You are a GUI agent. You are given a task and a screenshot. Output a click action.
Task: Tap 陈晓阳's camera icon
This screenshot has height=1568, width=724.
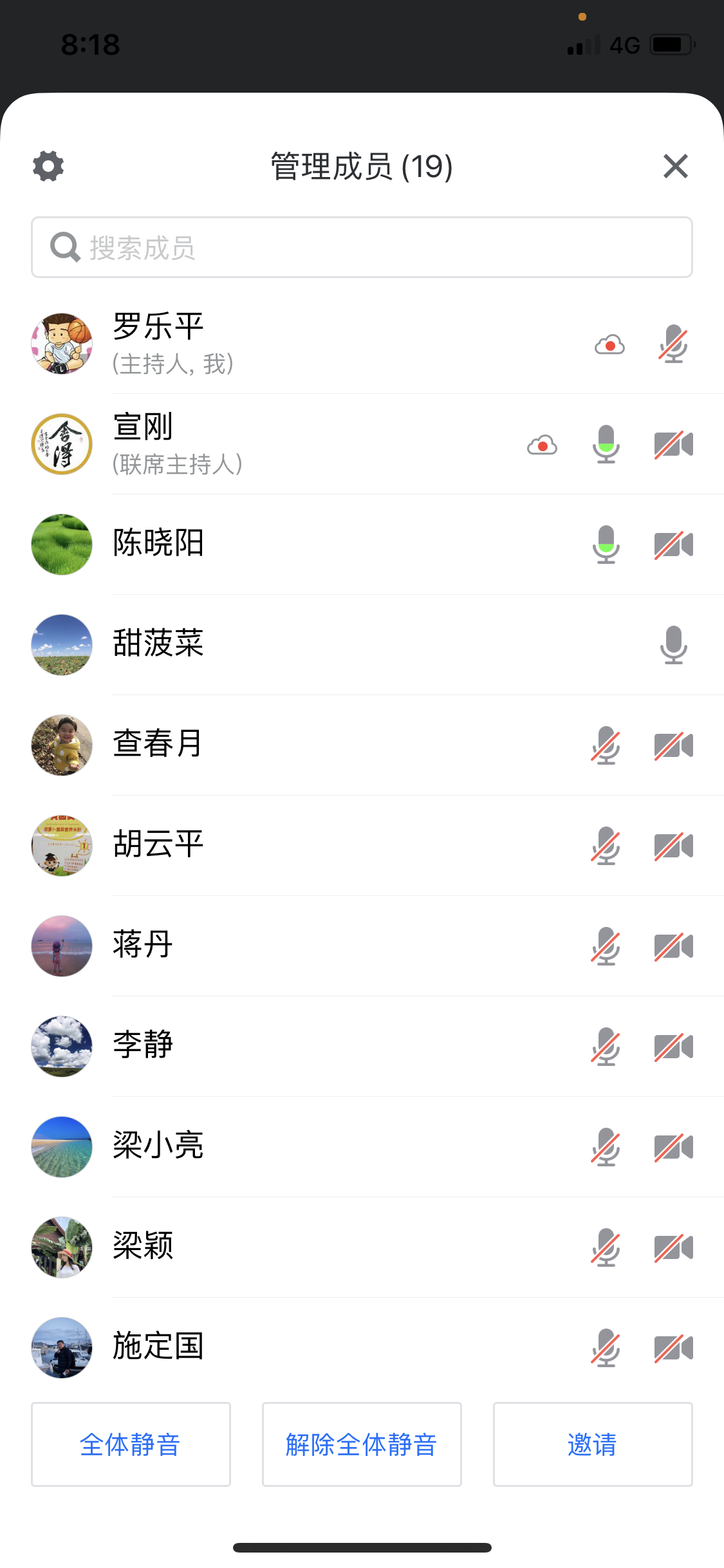click(673, 545)
